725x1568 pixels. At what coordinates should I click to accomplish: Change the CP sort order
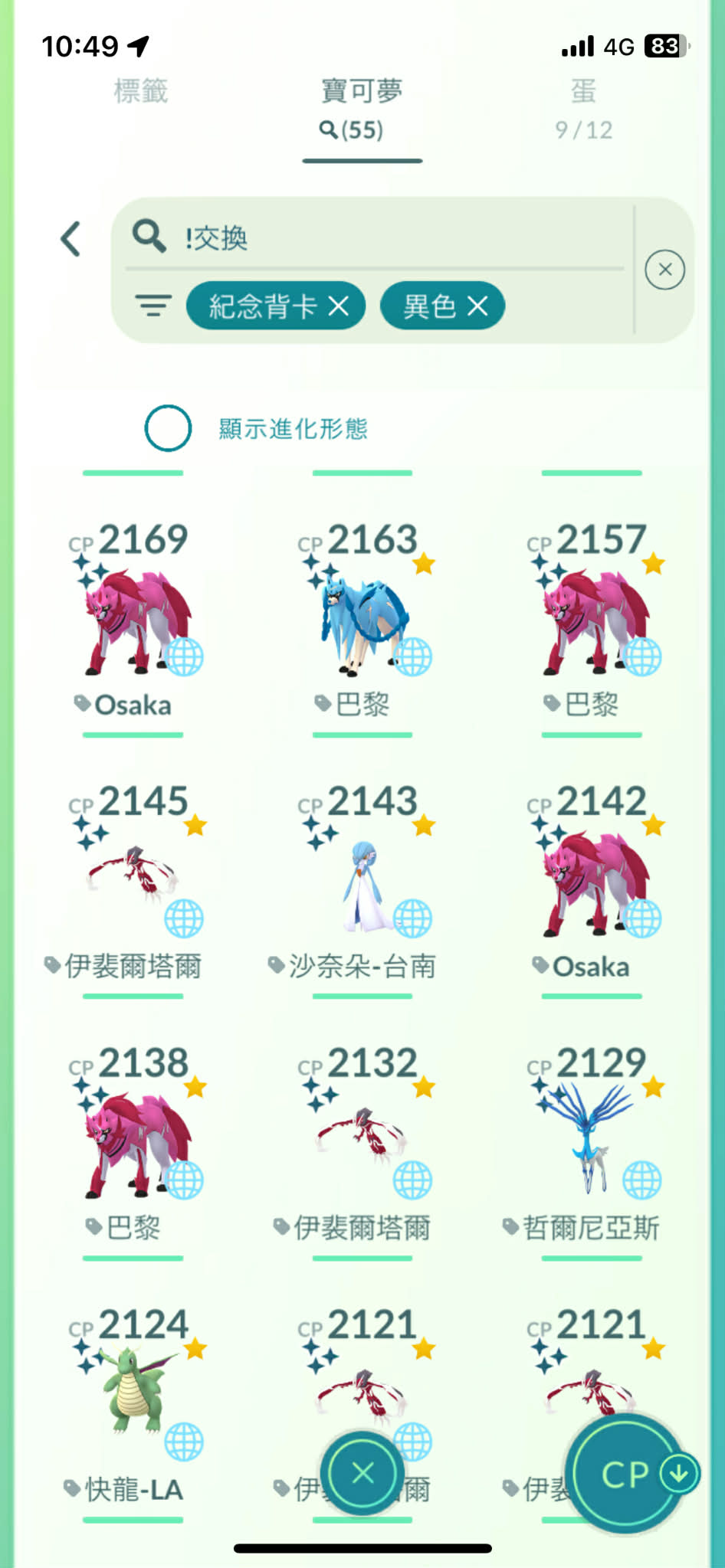coord(626,1474)
